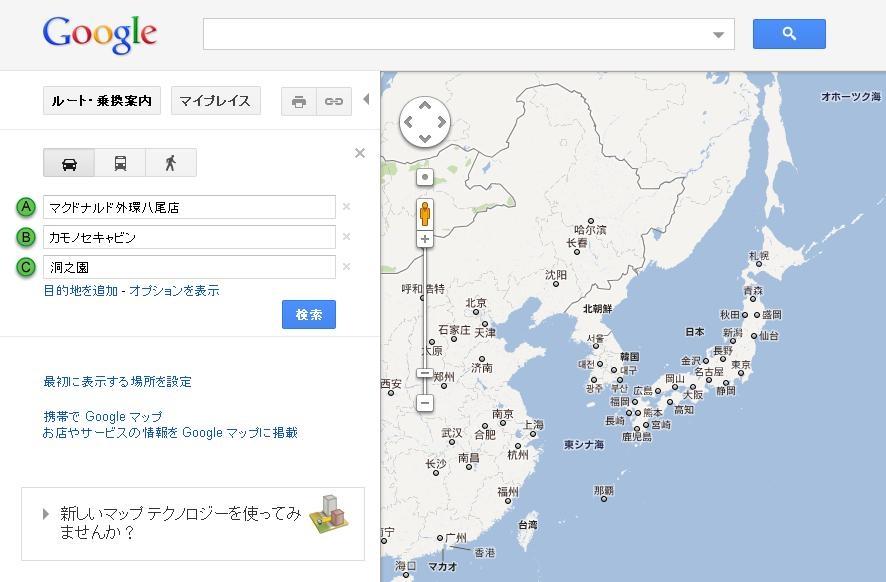Add another destination via 目的地を追加
886x582 pixels.
pos(80,291)
